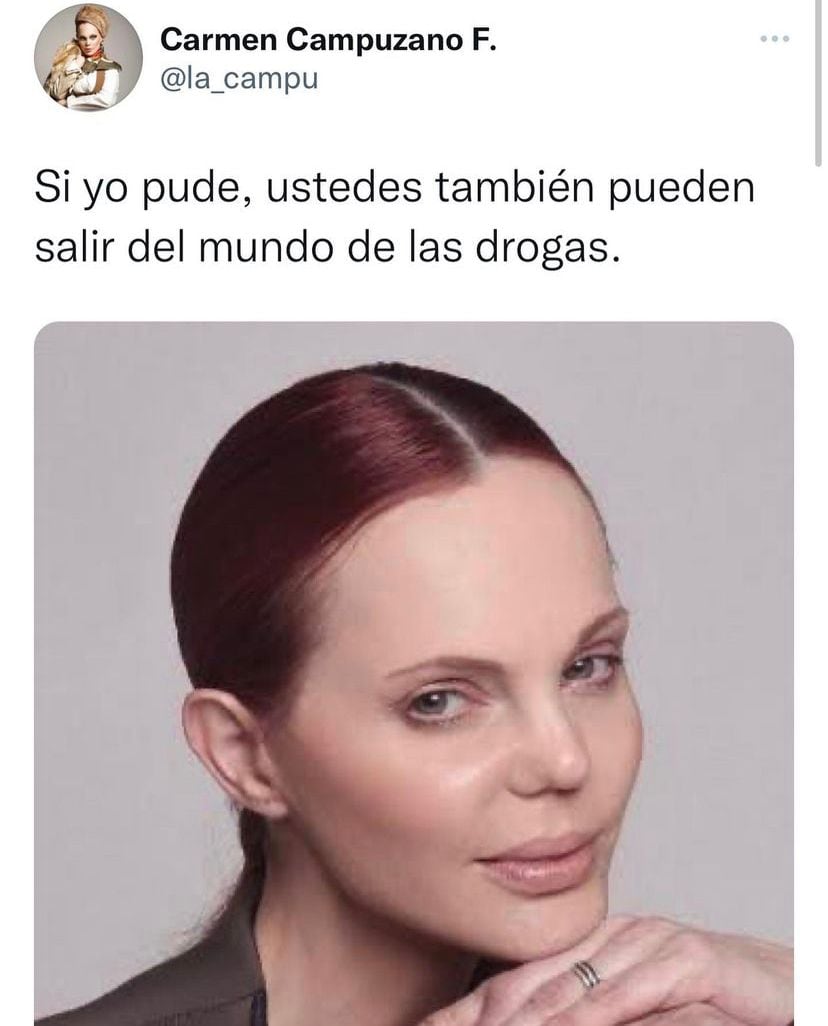Image resolution: width=828 pixels, height=1026 pixels.
Task: Open the photo attached to the tweet
Action: coord(414,672)
